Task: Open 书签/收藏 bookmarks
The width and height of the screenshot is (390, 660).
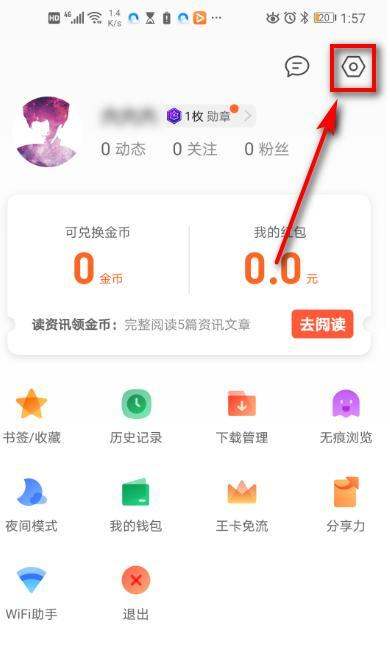Action: click(32, 416)
